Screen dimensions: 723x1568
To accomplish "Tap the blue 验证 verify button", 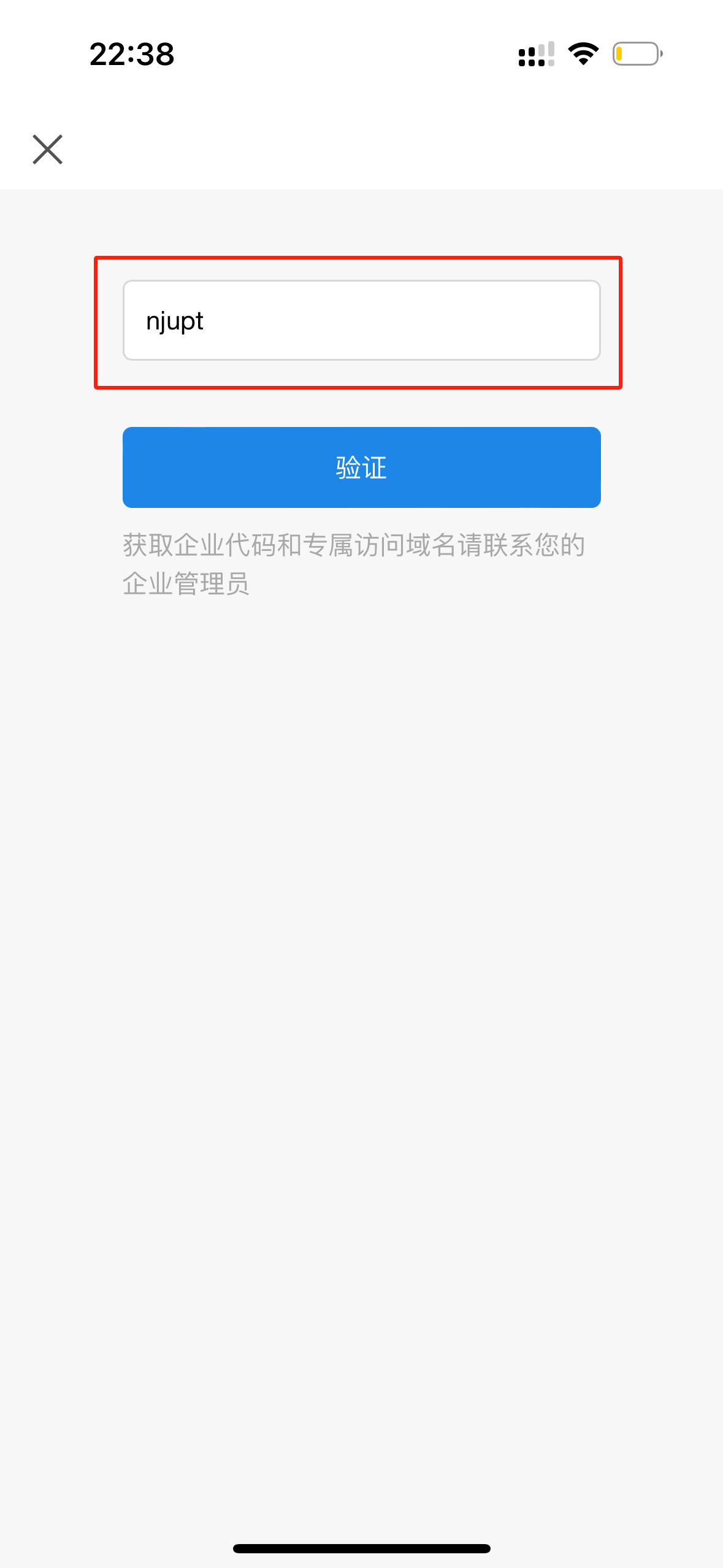I will [361, 467].
